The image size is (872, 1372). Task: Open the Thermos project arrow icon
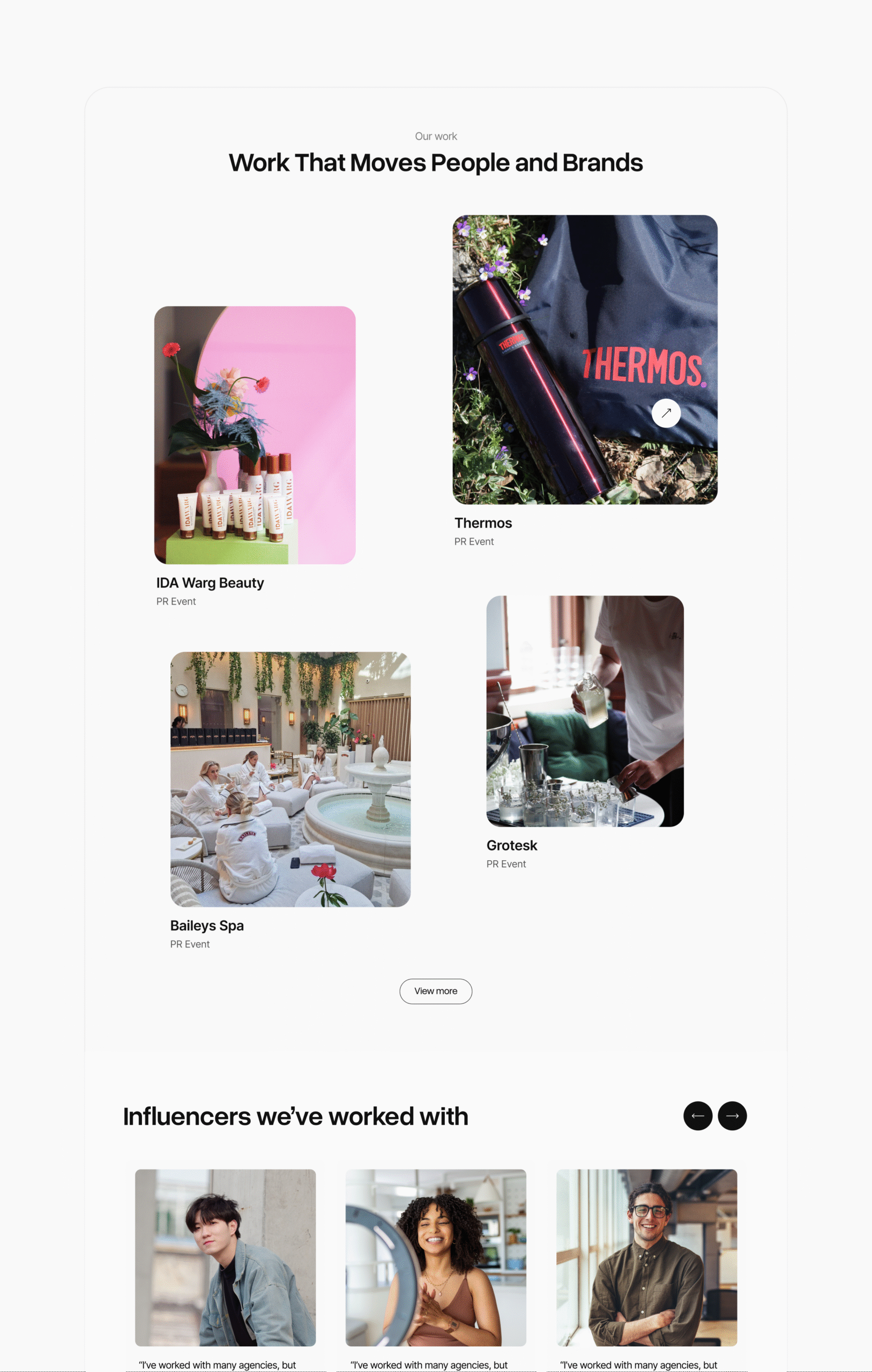point(666,413)
